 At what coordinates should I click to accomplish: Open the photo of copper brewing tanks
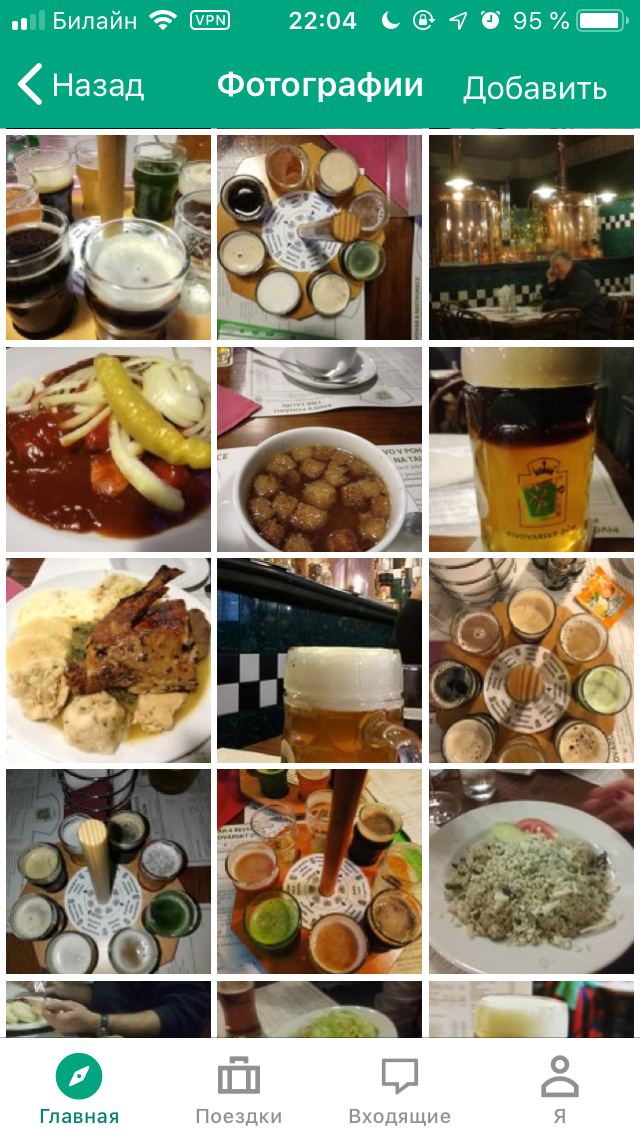tap(531, 237)
